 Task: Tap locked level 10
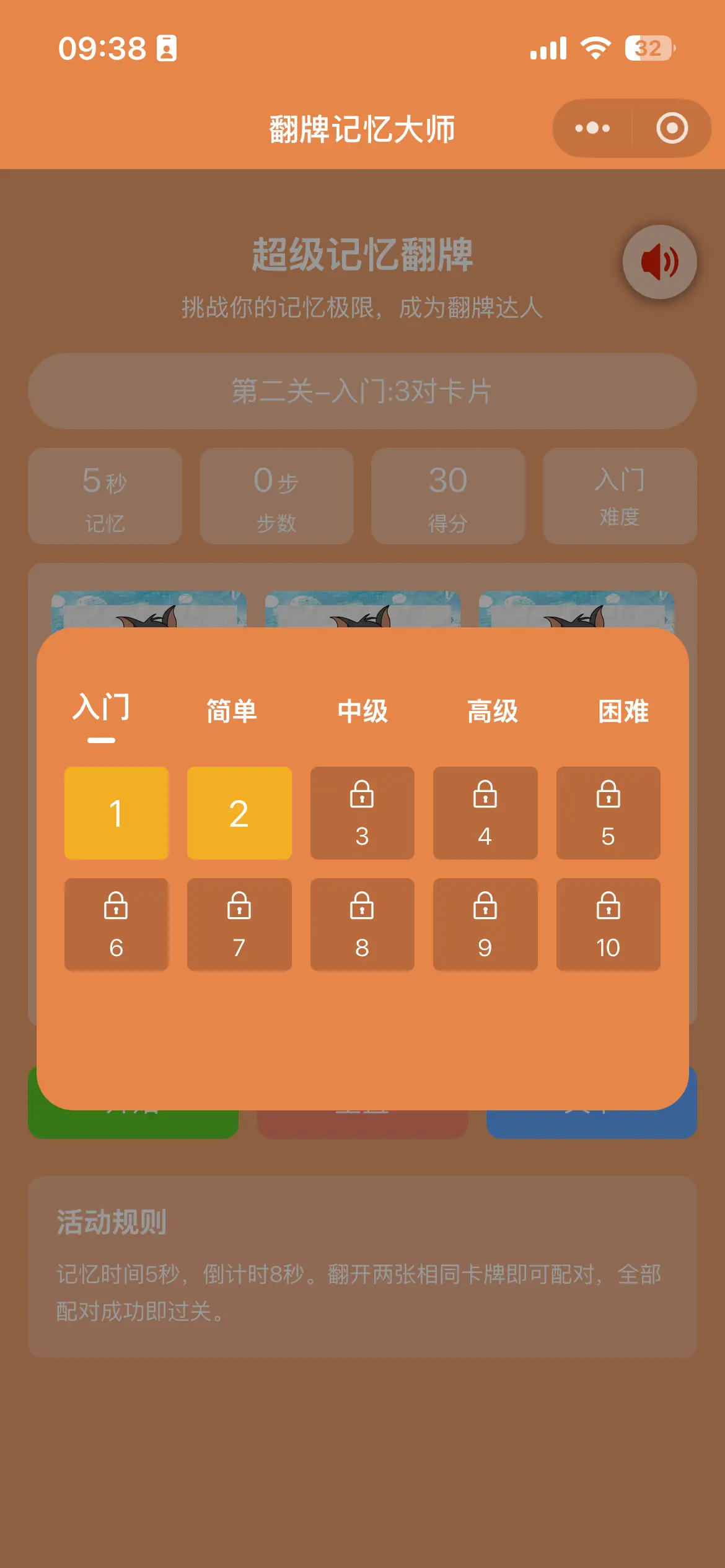click(608, 924)
